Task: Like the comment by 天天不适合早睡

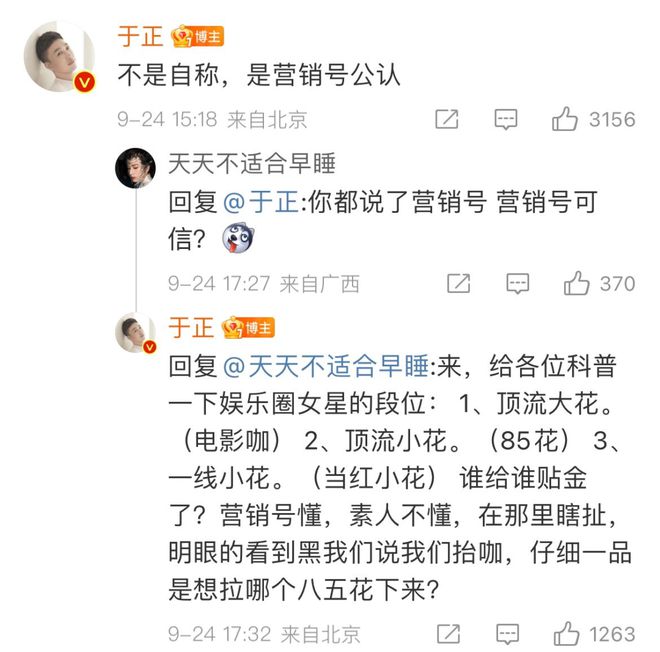Action: 577,283
